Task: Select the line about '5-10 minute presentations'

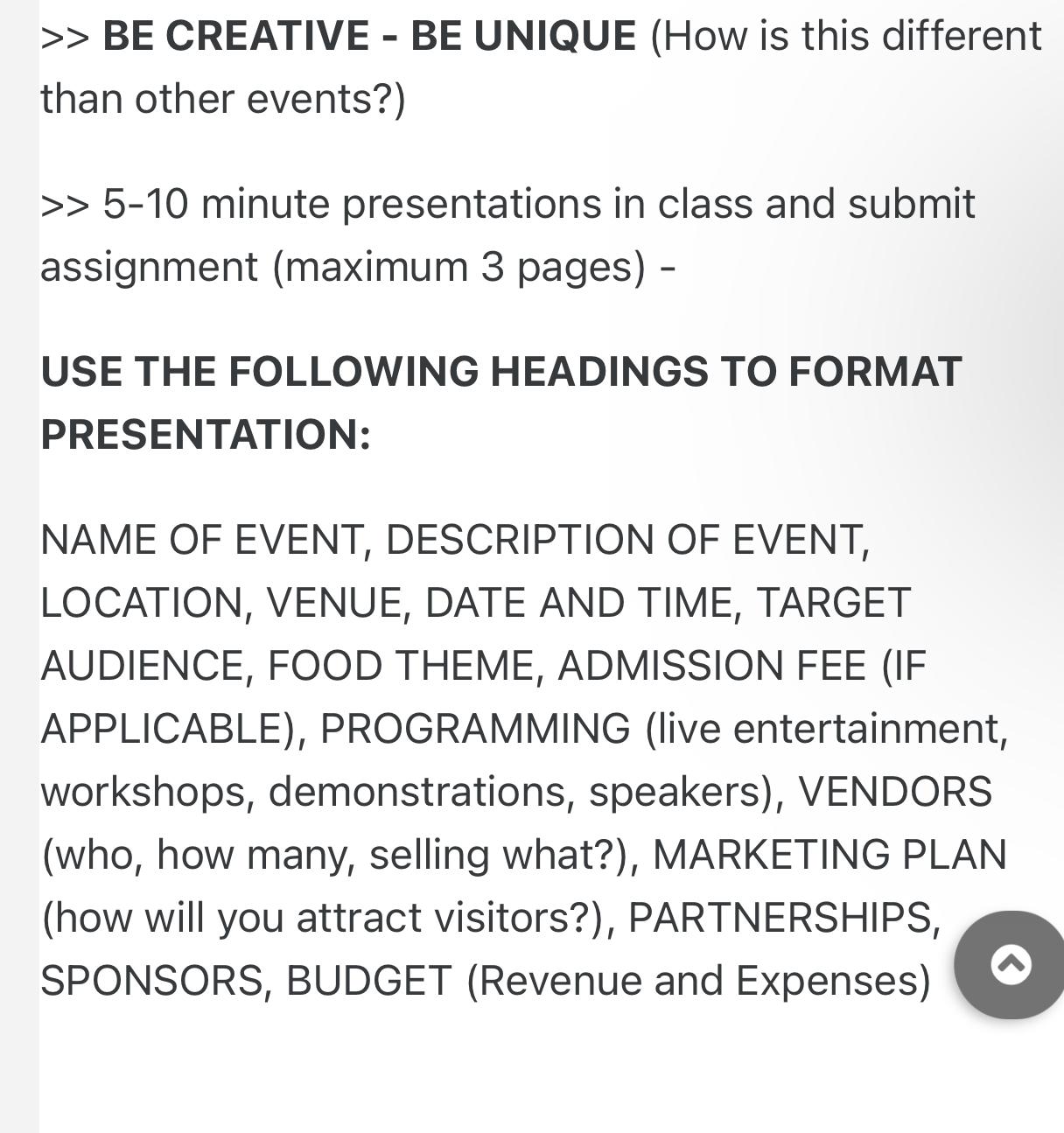Action: tap(507, 203)
